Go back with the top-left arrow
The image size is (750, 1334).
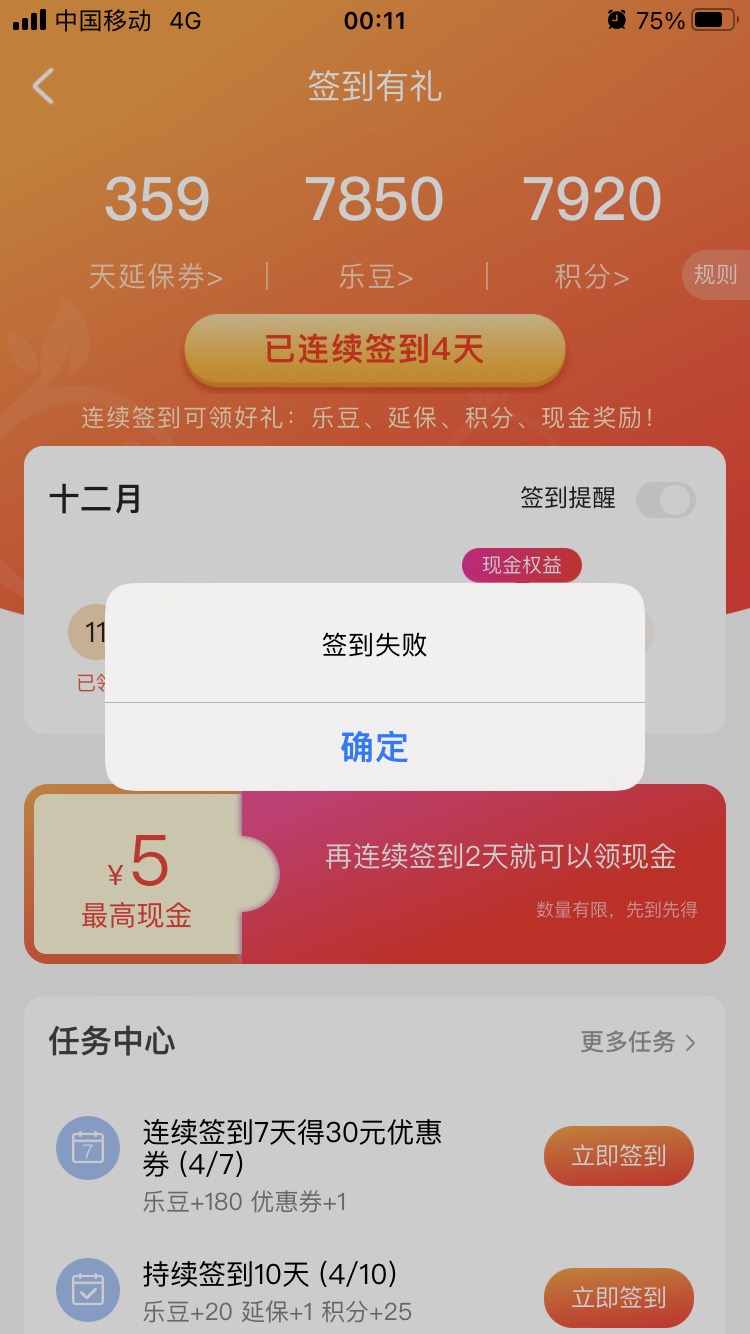[43, 87]
